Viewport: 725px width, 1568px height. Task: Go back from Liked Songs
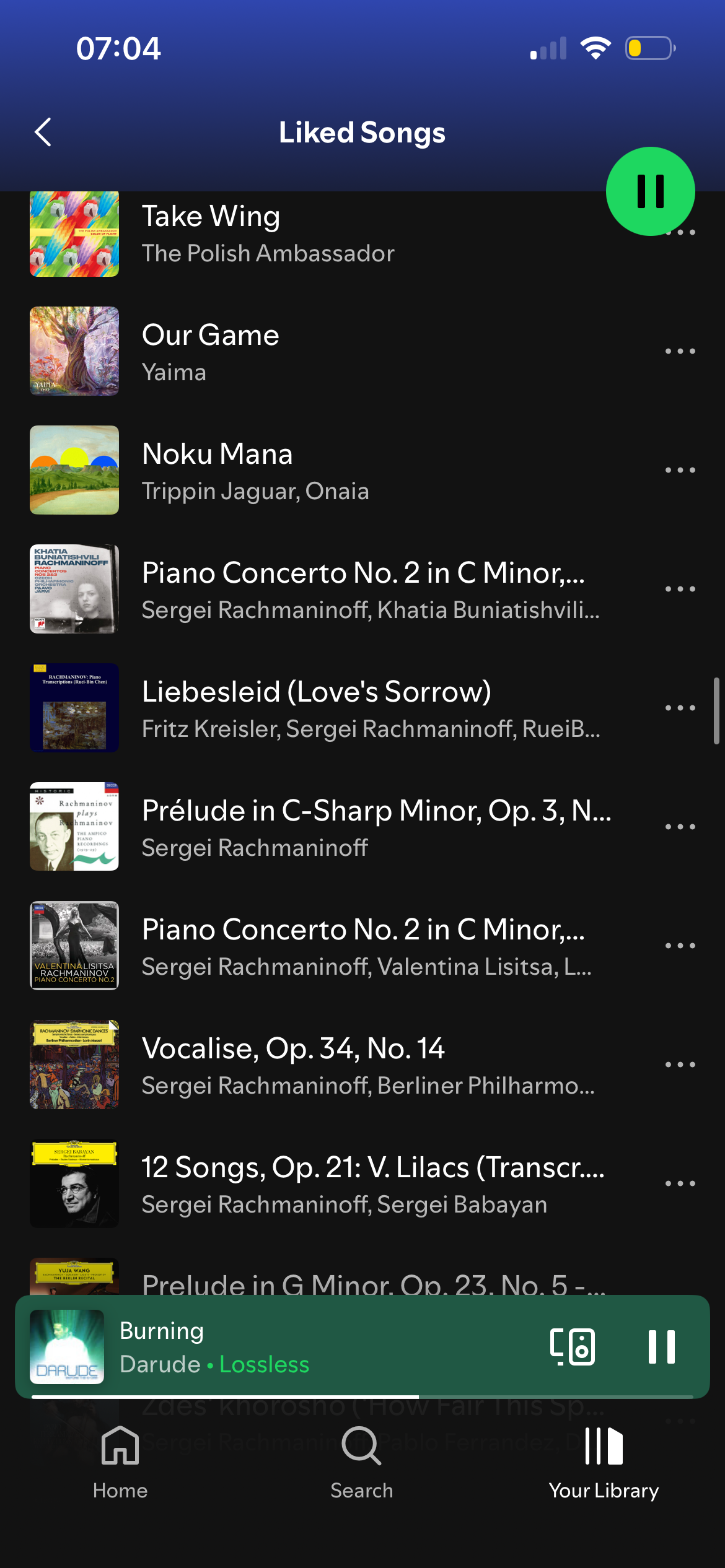(x=43, y=132)
